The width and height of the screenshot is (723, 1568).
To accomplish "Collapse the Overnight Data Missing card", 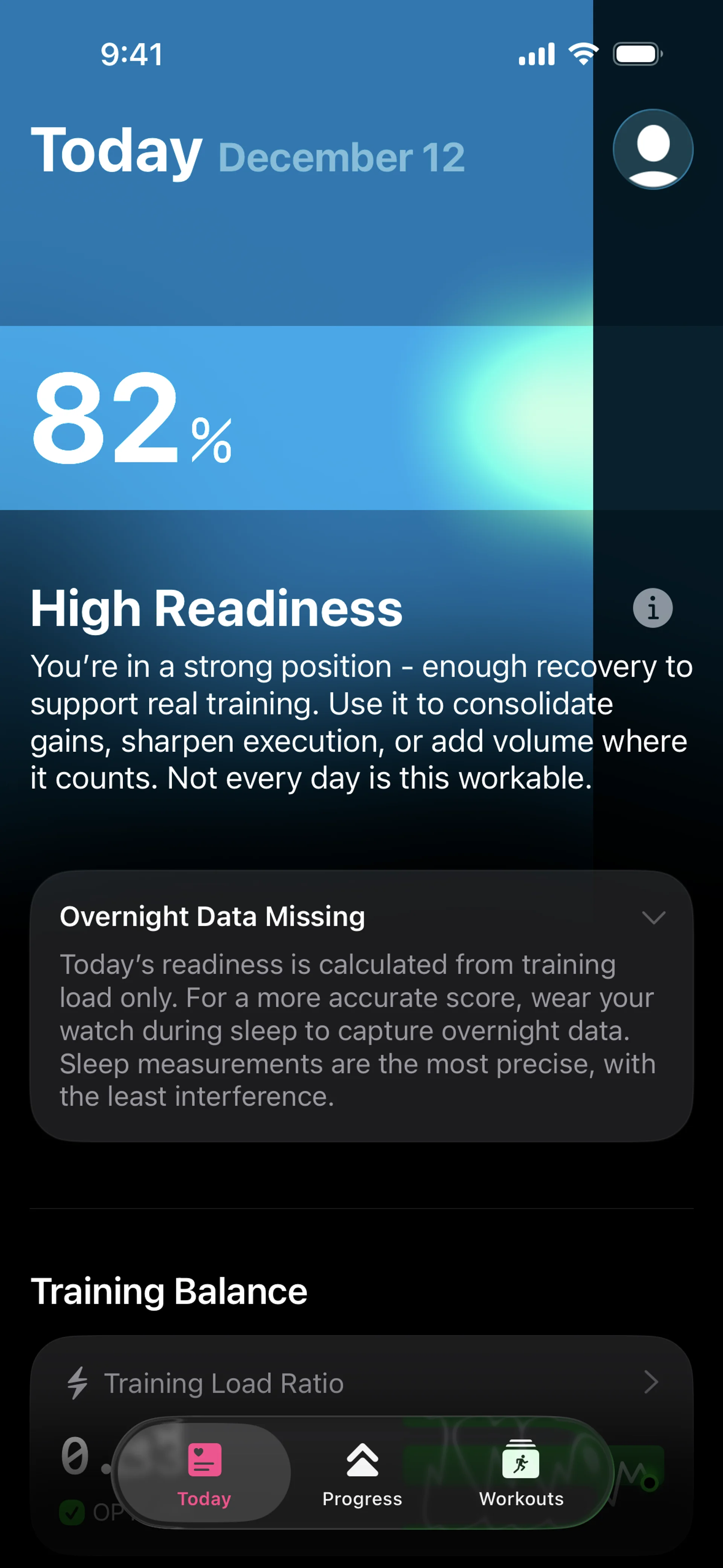I will pos(653,917).
